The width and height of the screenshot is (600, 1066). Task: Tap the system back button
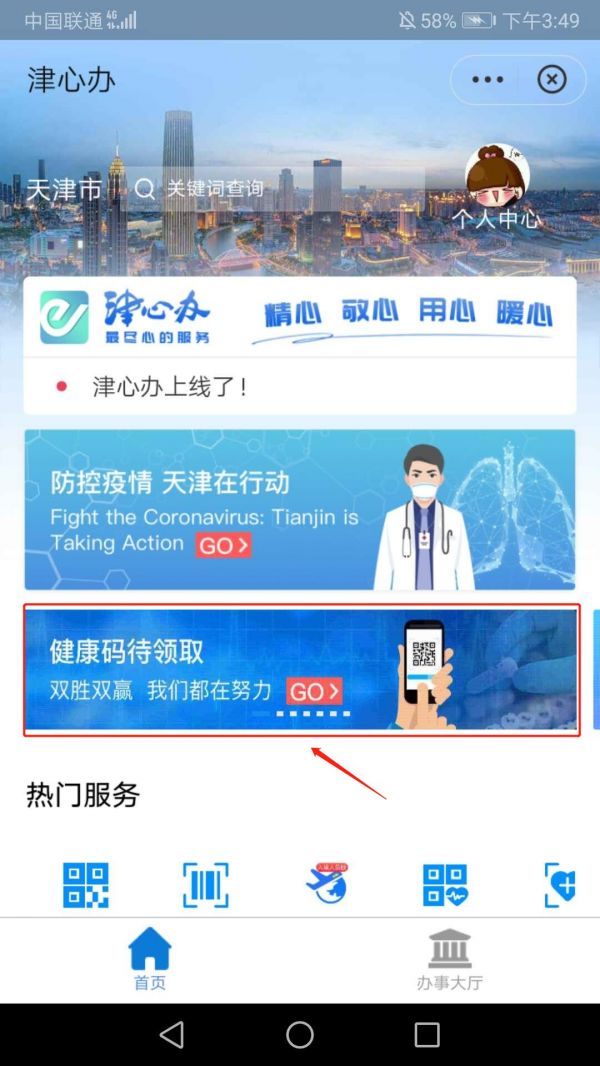coord(171,1035)
